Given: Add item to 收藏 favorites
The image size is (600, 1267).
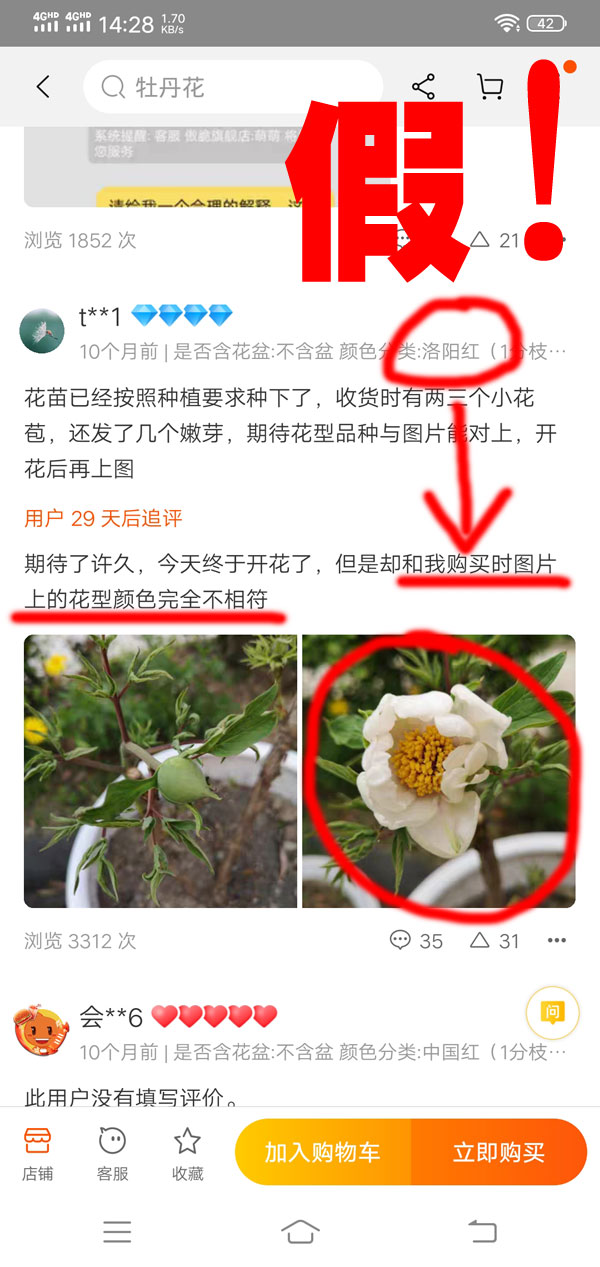Looking at the screenshot, I should (x=188, y=1152).
